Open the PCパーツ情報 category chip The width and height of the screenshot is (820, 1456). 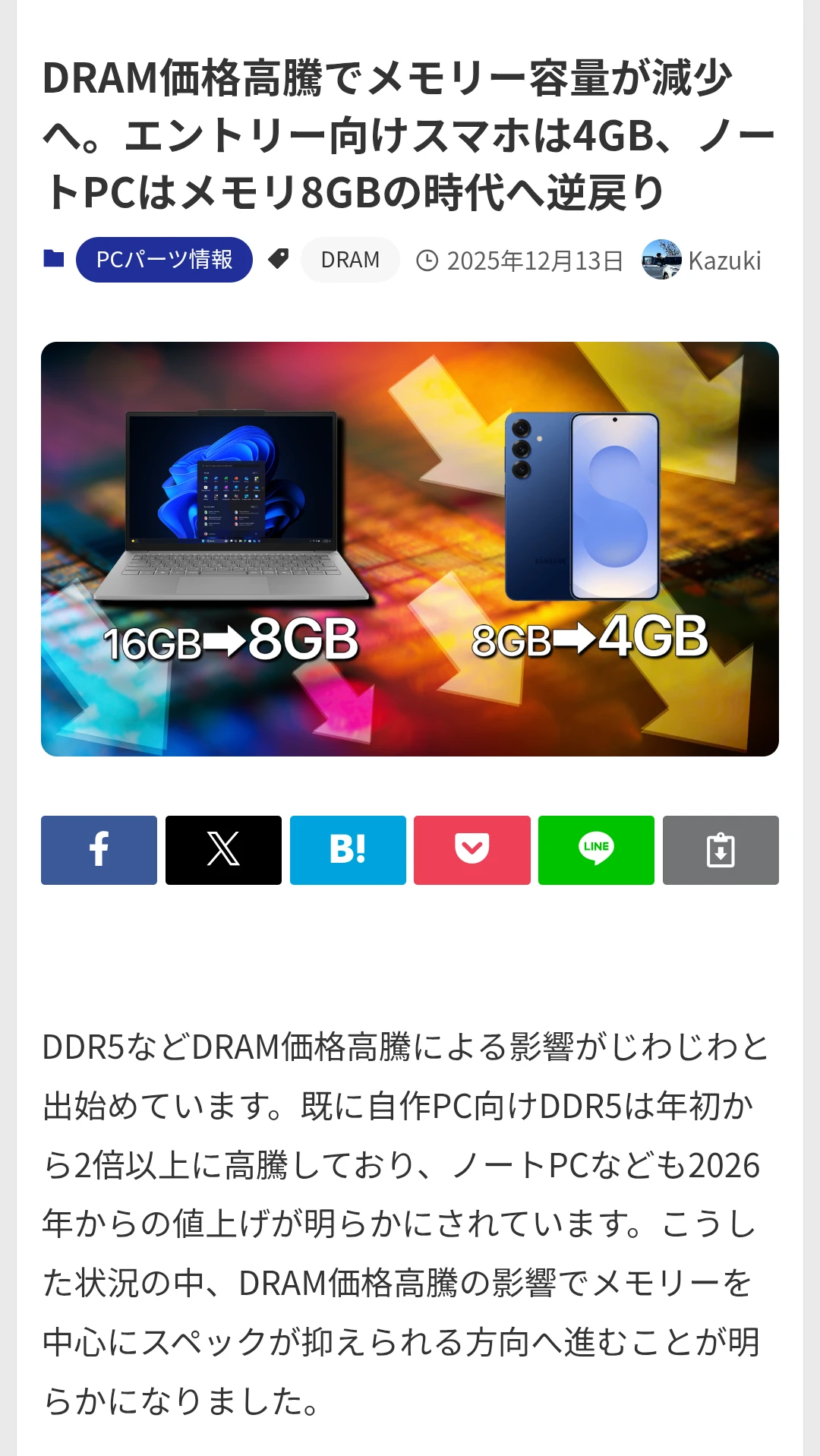tap(164, 260)
